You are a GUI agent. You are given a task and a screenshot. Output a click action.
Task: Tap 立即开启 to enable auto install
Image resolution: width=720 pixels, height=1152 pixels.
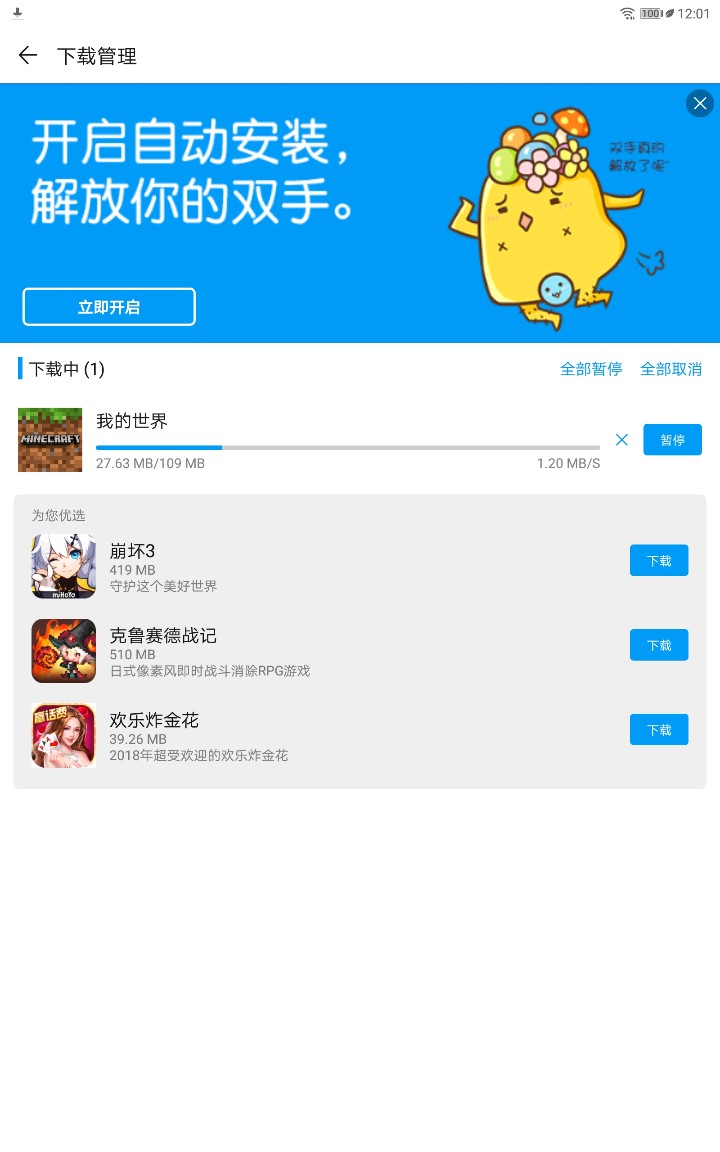109,307
